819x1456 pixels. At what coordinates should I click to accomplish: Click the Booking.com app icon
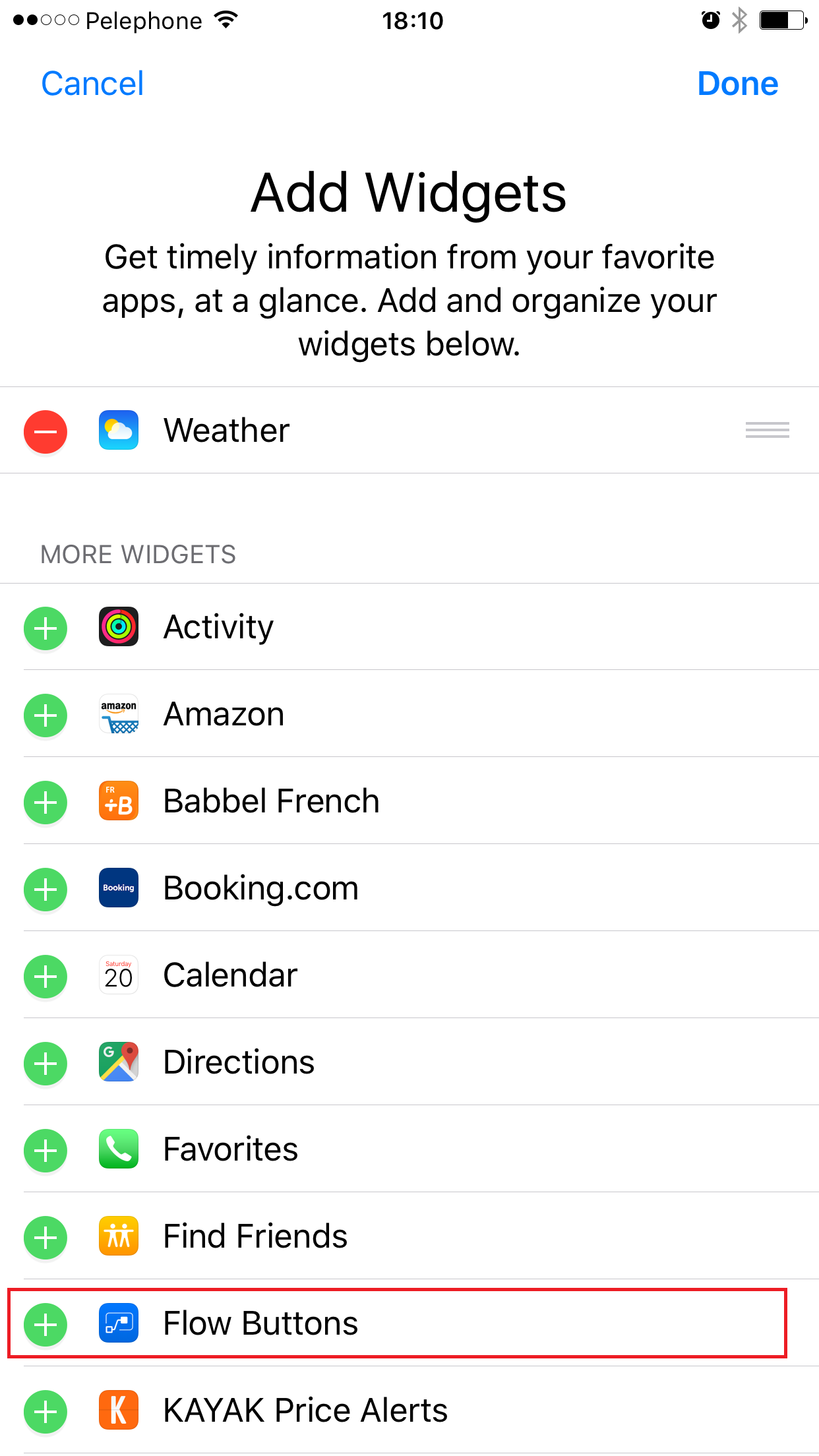(119, 888)
